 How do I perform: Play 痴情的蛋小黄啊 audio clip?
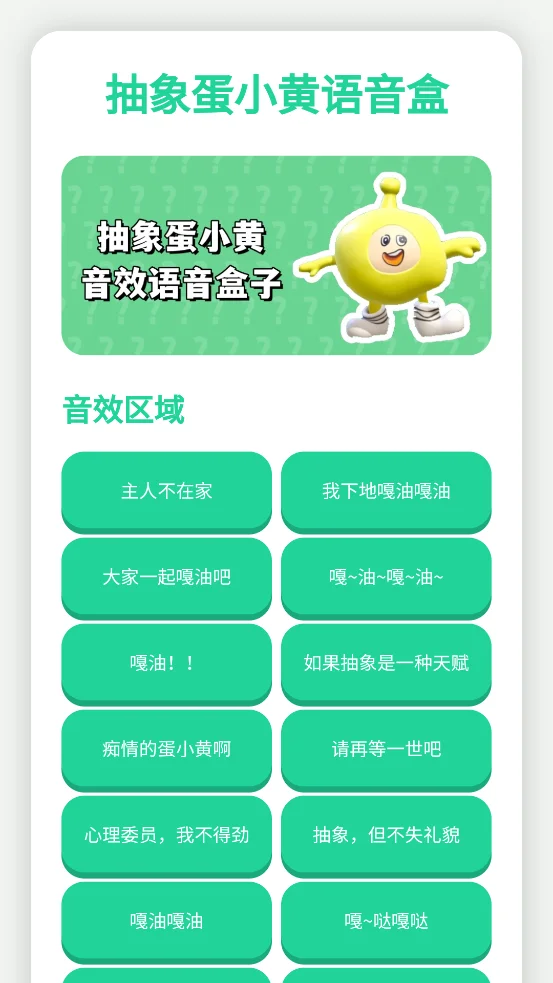pyautogui.click(x=166, y=749)
